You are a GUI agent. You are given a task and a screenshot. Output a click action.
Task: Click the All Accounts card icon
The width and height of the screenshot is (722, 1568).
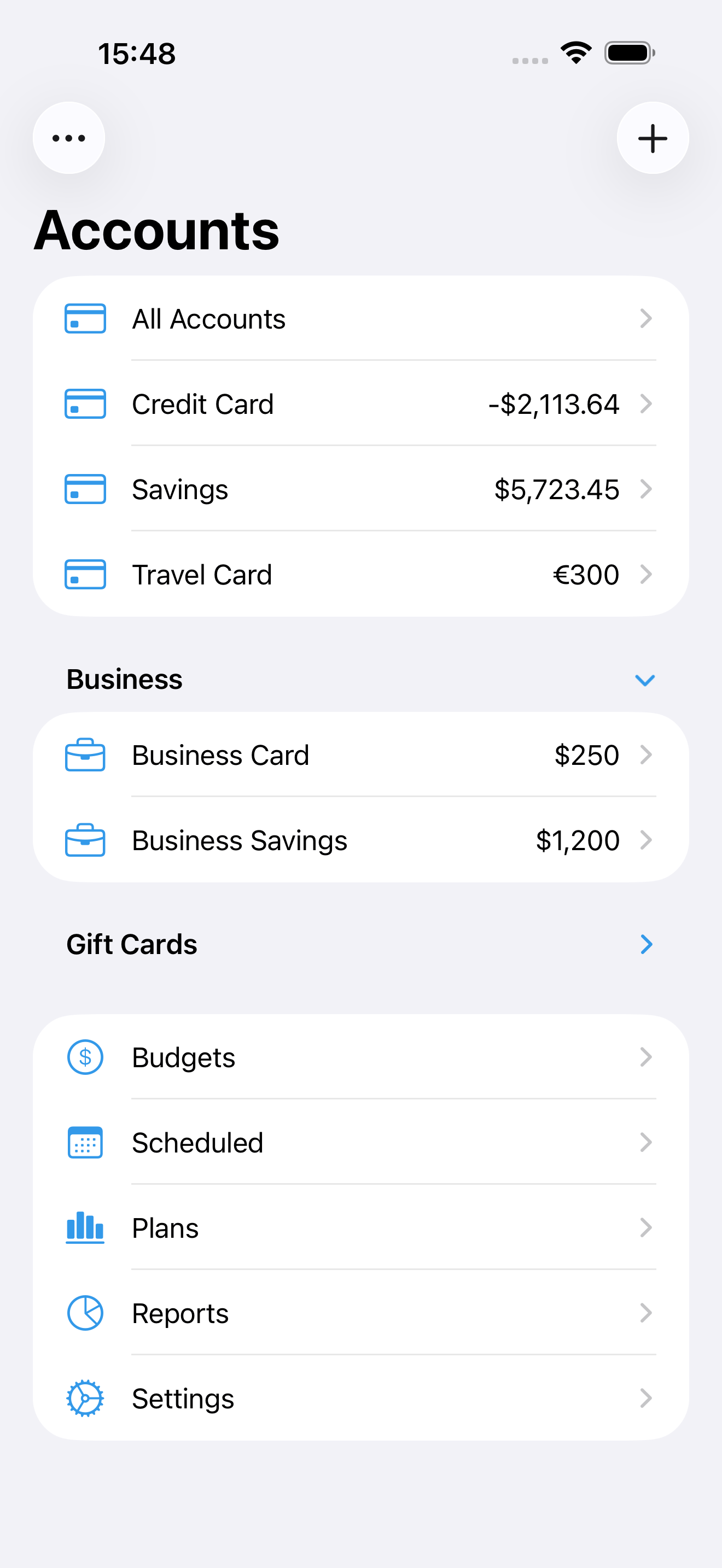pyautogui.click(x=85, y=318)
